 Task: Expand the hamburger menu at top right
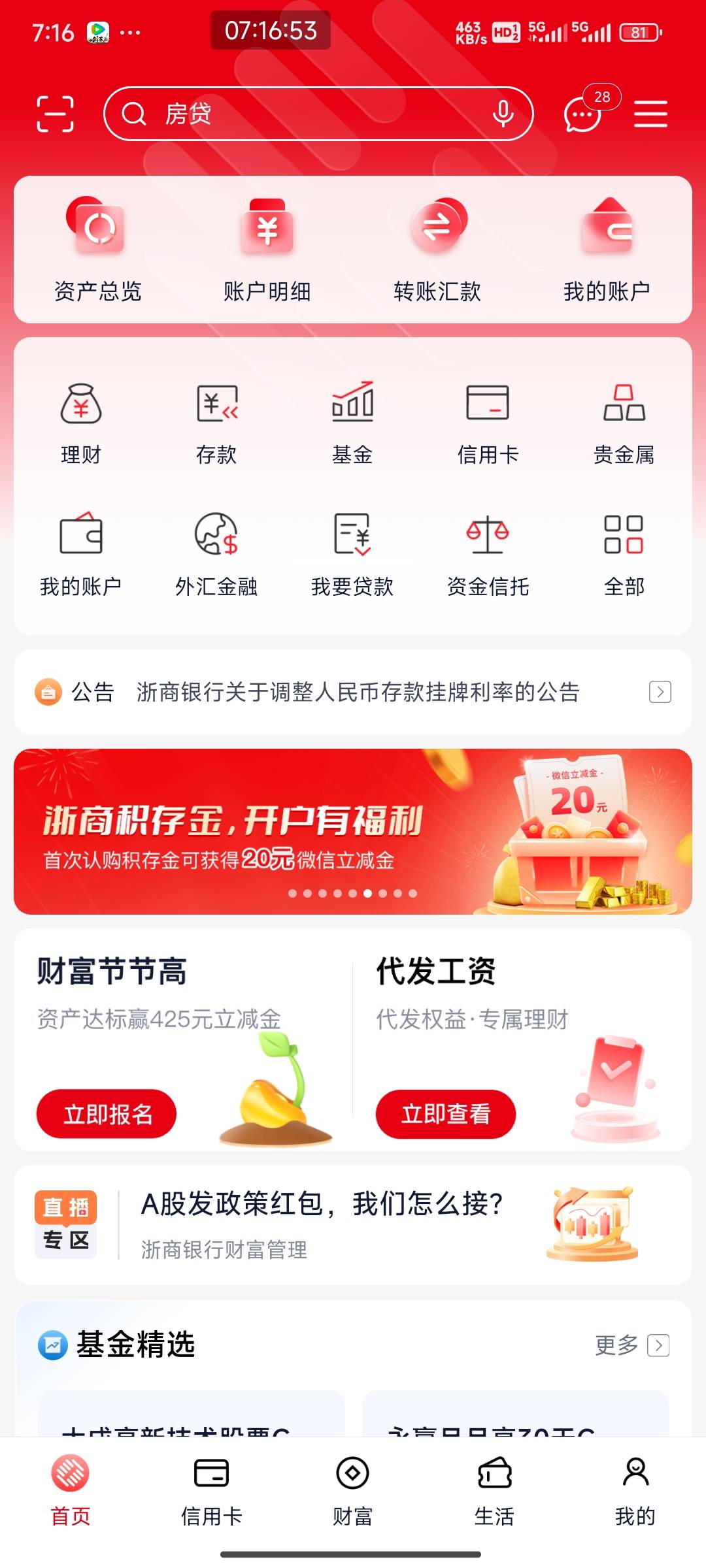(x=651, y=112)
